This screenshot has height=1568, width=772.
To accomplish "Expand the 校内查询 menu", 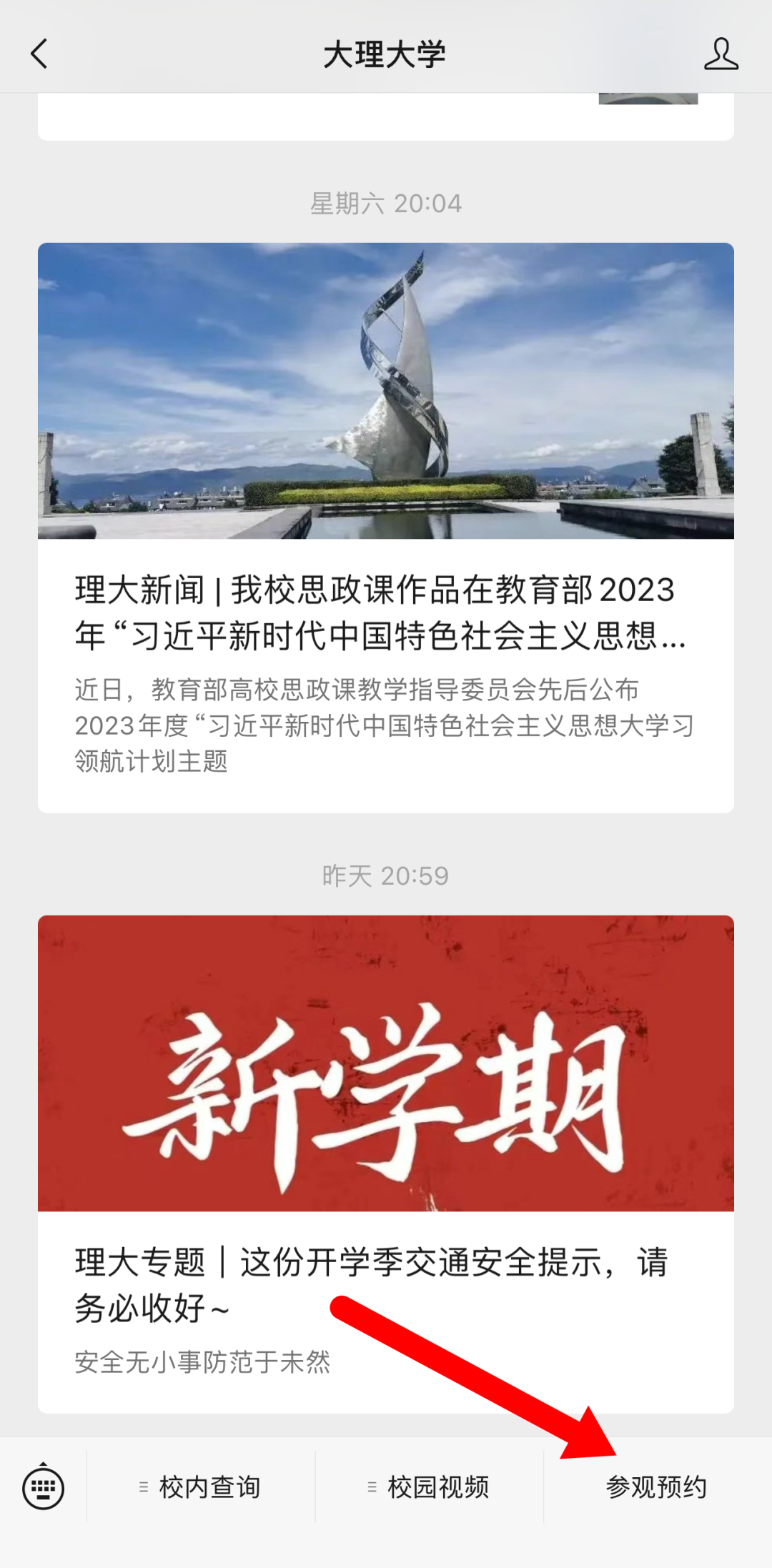I will point(201,1487).
